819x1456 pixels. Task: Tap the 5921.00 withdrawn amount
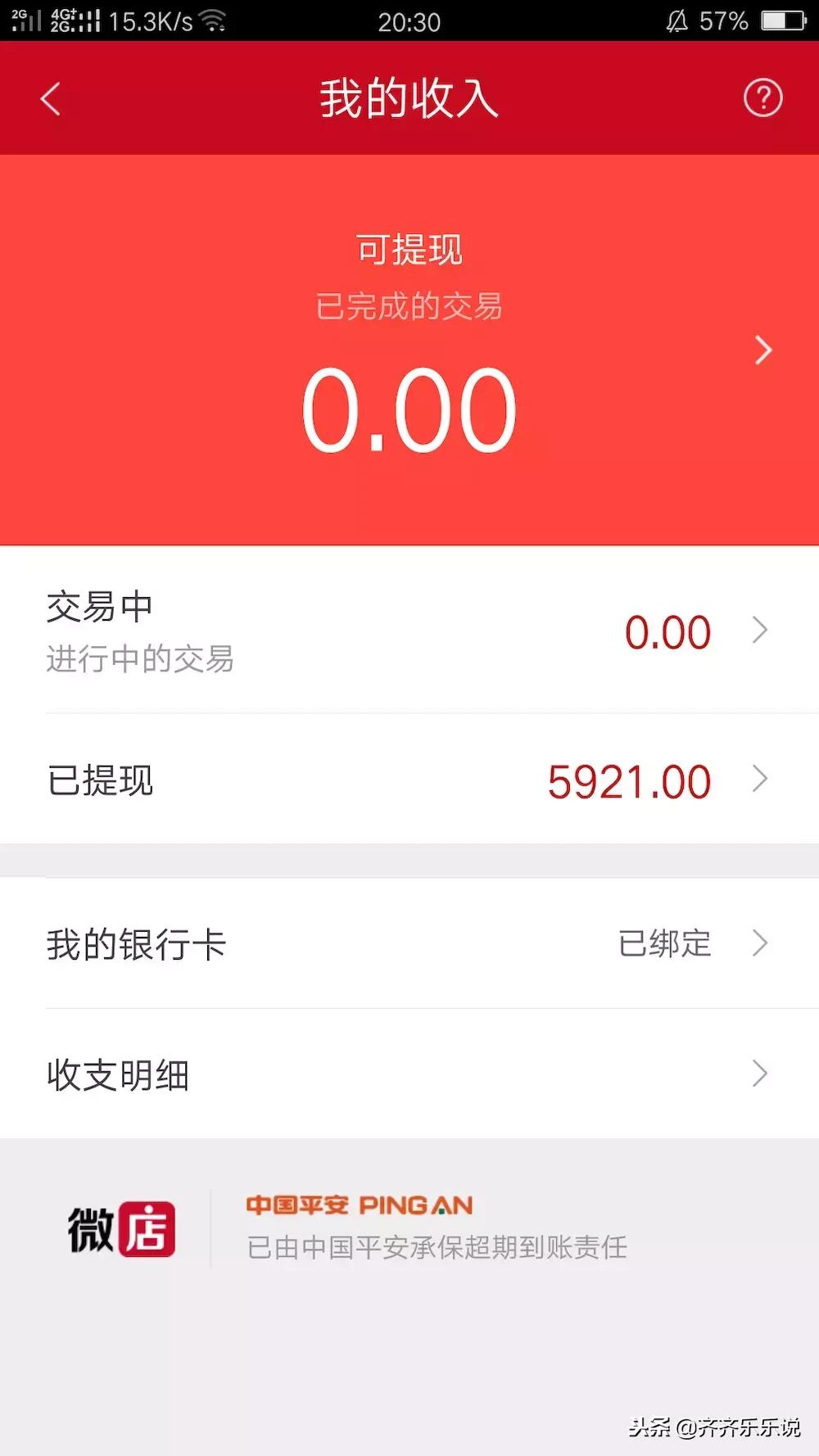[x=630, y=780]
